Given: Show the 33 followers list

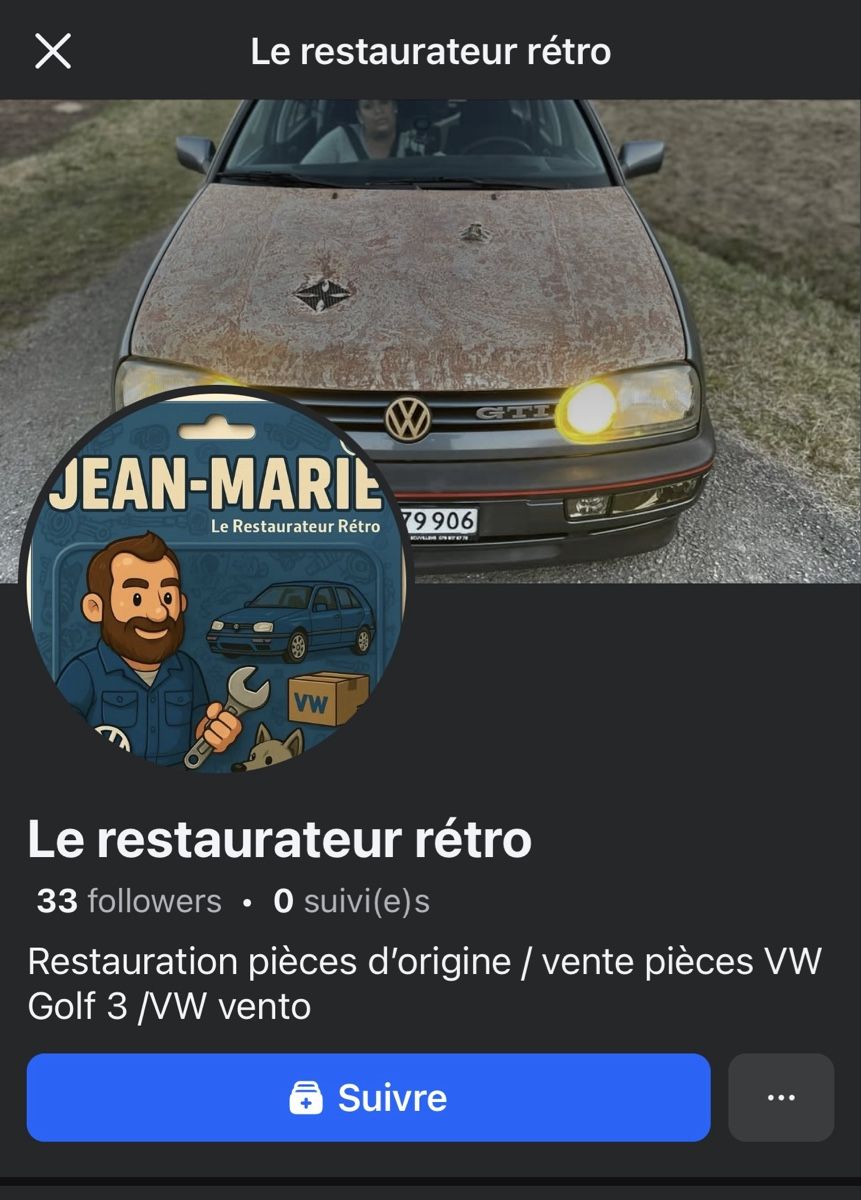Looking at the screenshot, I should tap(129, 901).
